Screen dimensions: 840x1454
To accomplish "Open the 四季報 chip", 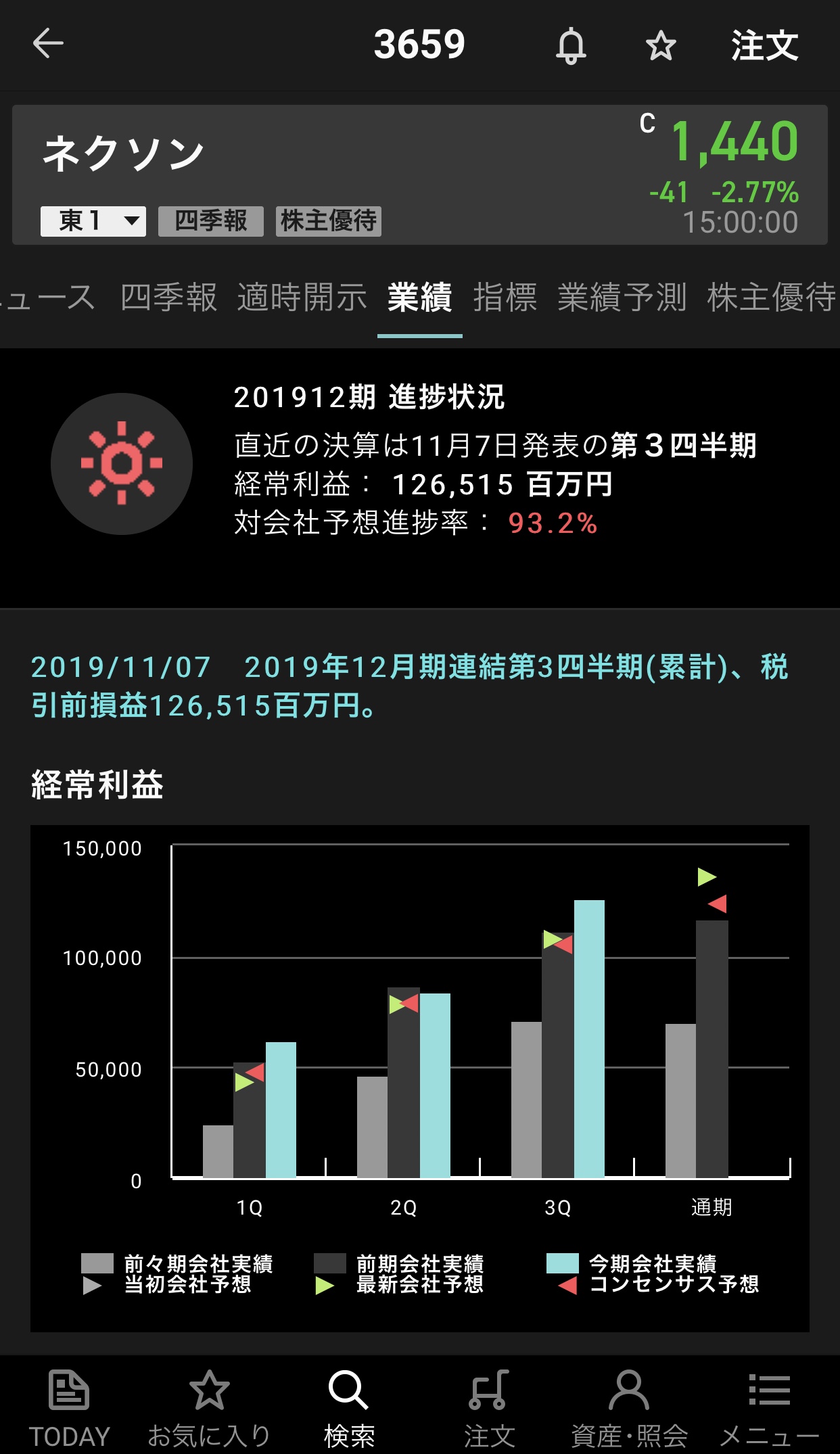I will click(x=210, y=221).
